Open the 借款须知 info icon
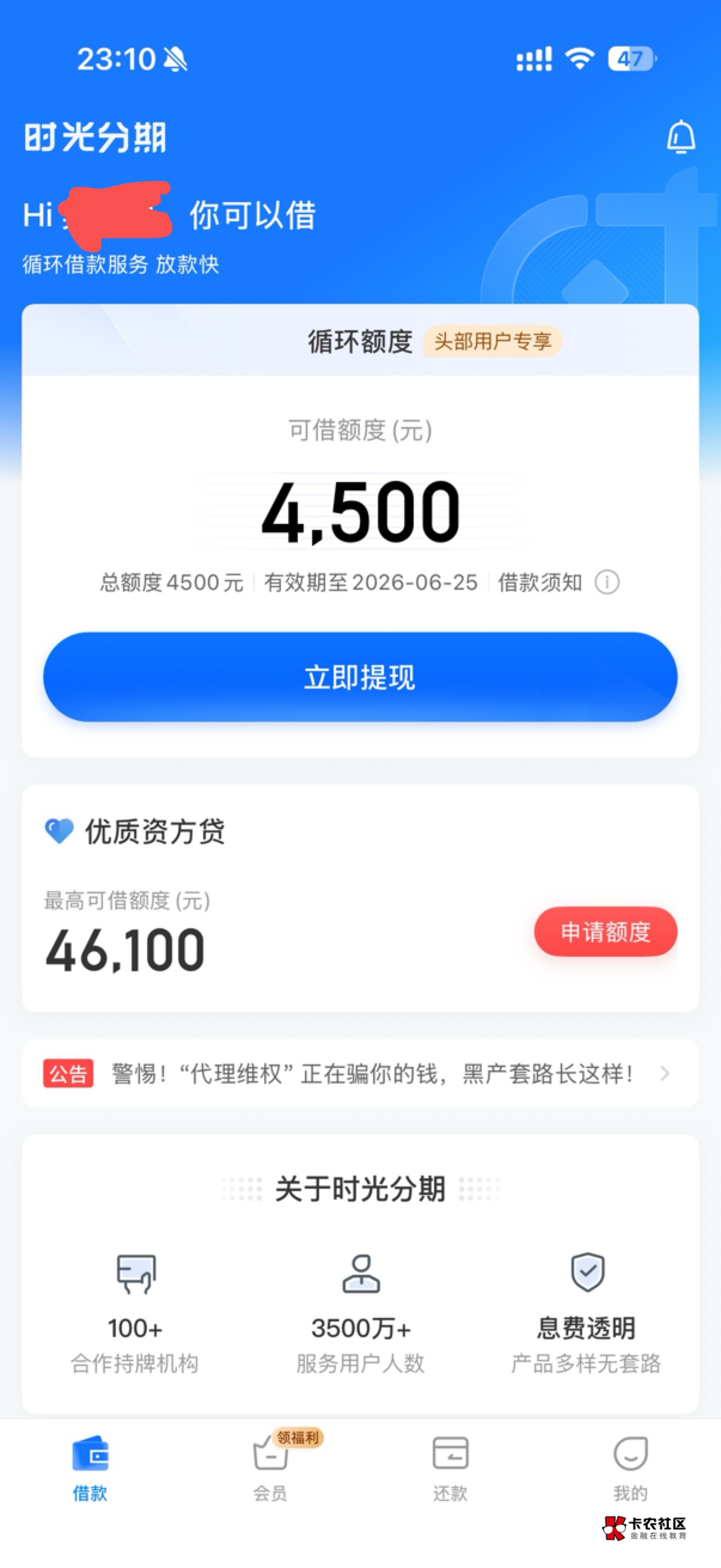721x1568 pixels. click(607, 582)
